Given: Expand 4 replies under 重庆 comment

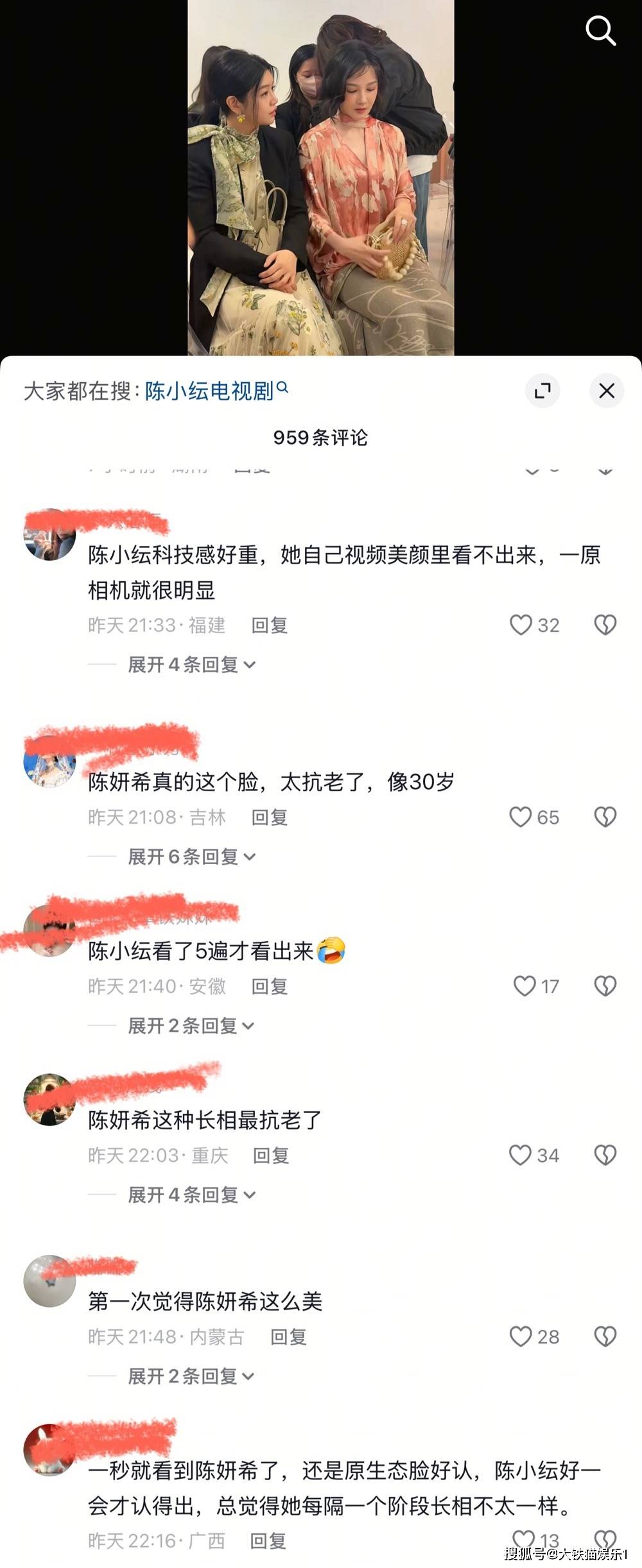Looking at the screenshot, I should [x=191, y=1194].
